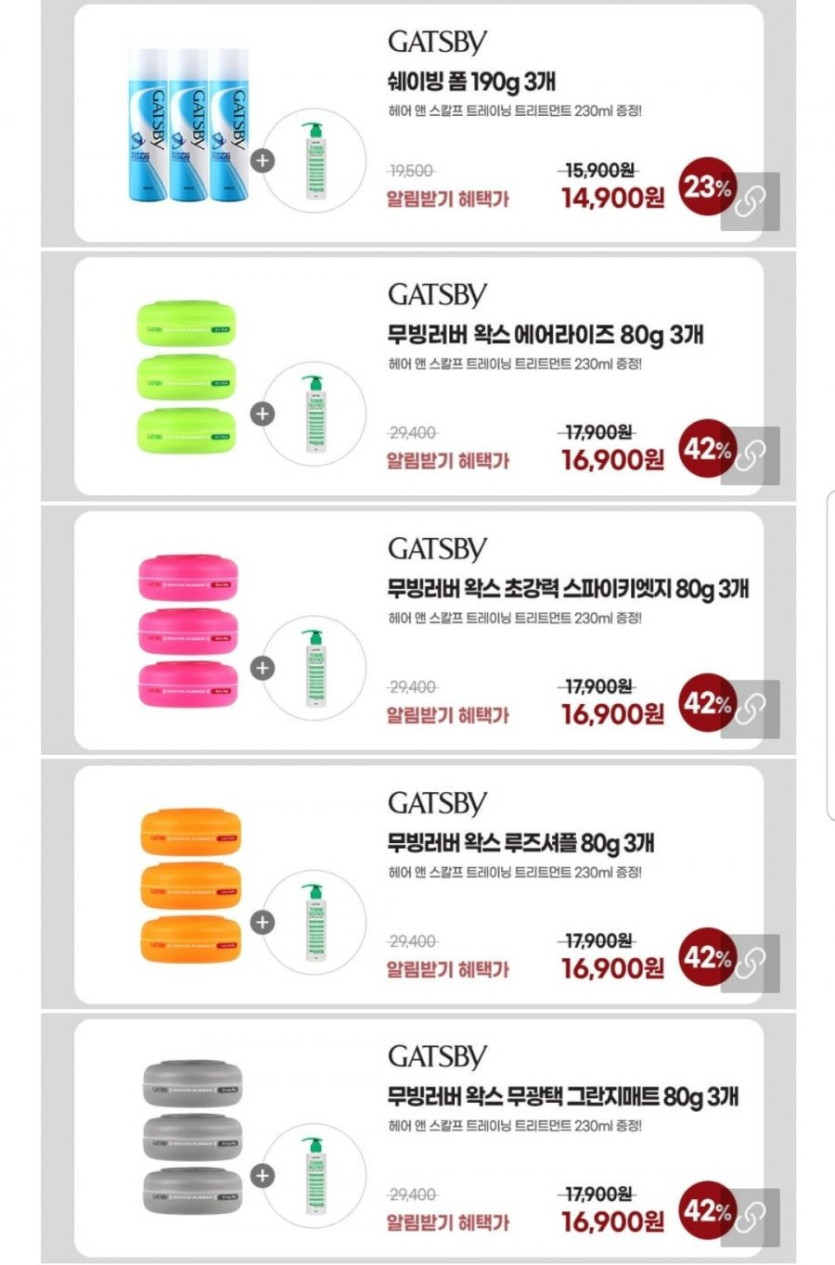Tap link icon on 그런지매트 wax card
Viewport: 835px width, 1265px height.
pyautogui.click(x=749, y=1218)
